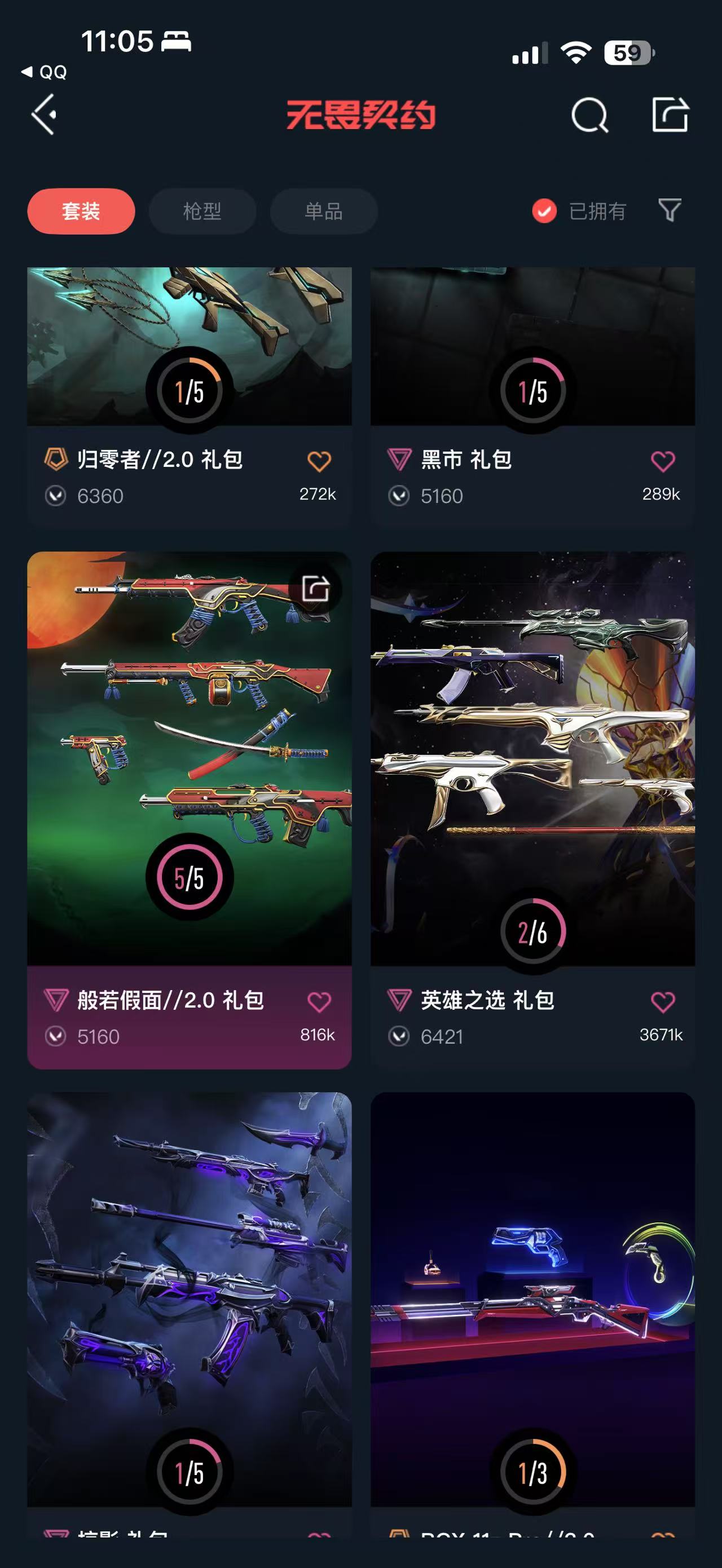Go back using the top-left arrow
This screenshot has width=722, height=1568.
click(44, 114)
